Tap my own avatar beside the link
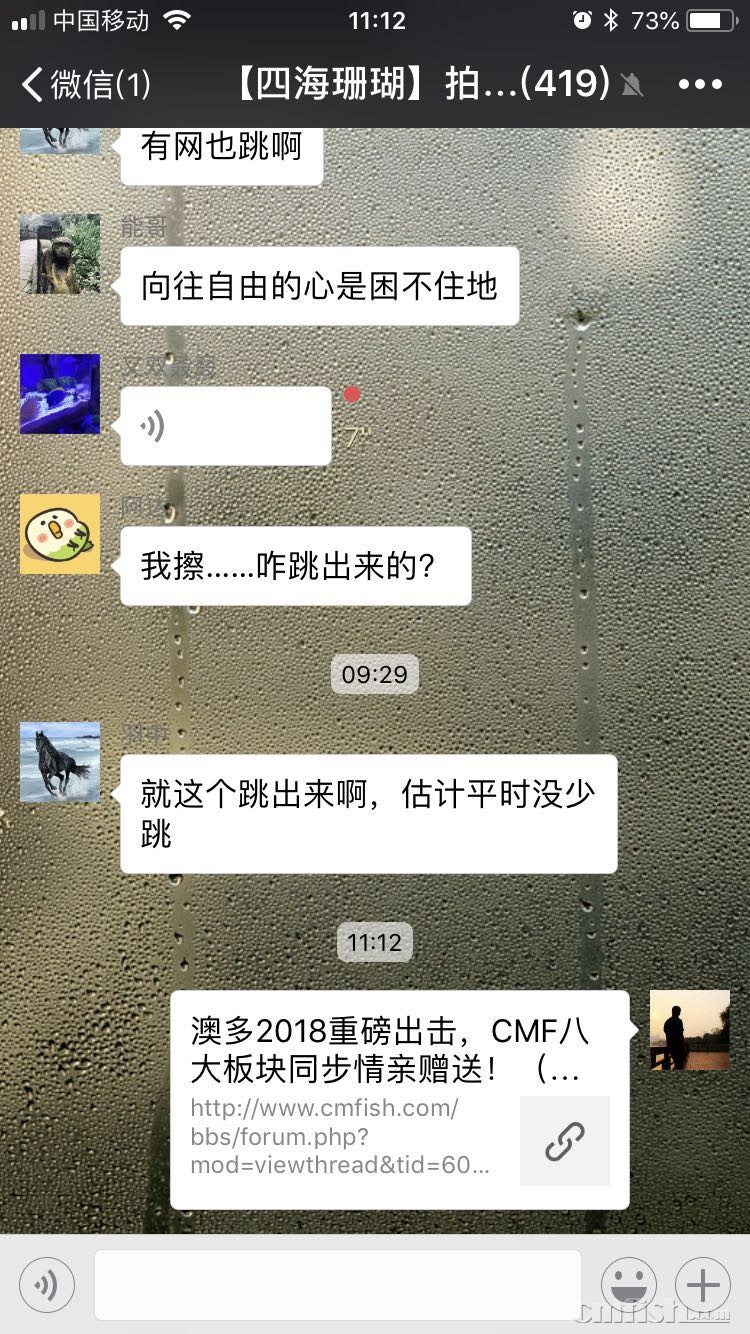750x1334 pixels. click(689, 1030)
